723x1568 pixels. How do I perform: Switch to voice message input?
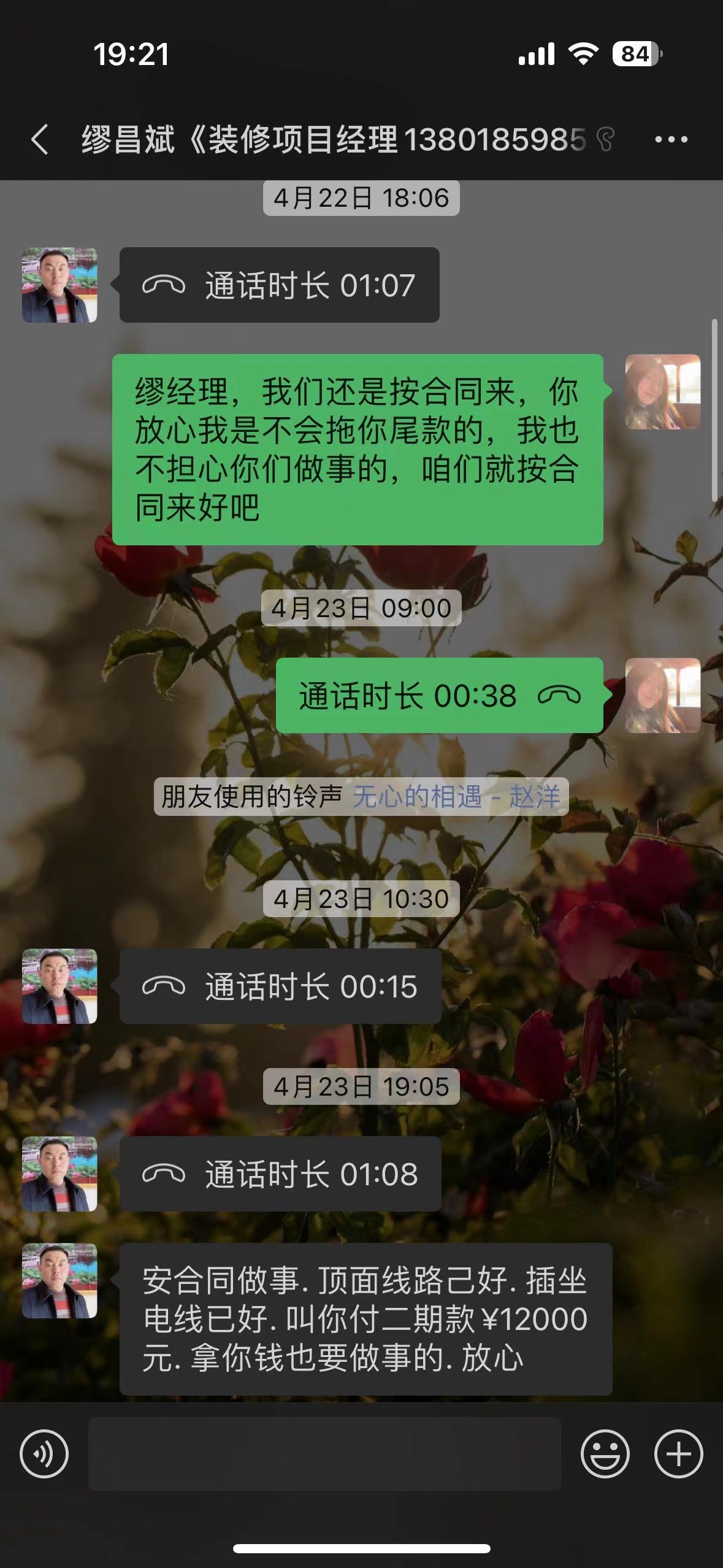pyautogui.click(x=44, y=1454)
